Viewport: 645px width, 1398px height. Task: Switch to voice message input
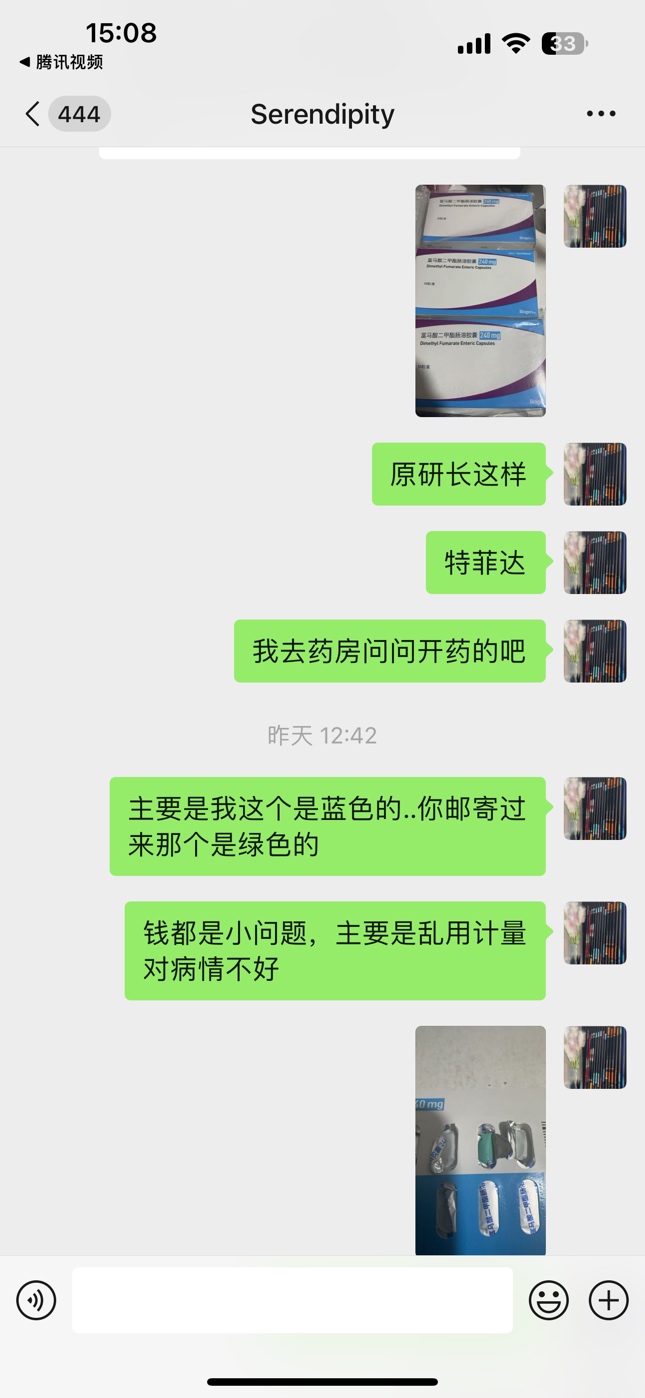36,1300
